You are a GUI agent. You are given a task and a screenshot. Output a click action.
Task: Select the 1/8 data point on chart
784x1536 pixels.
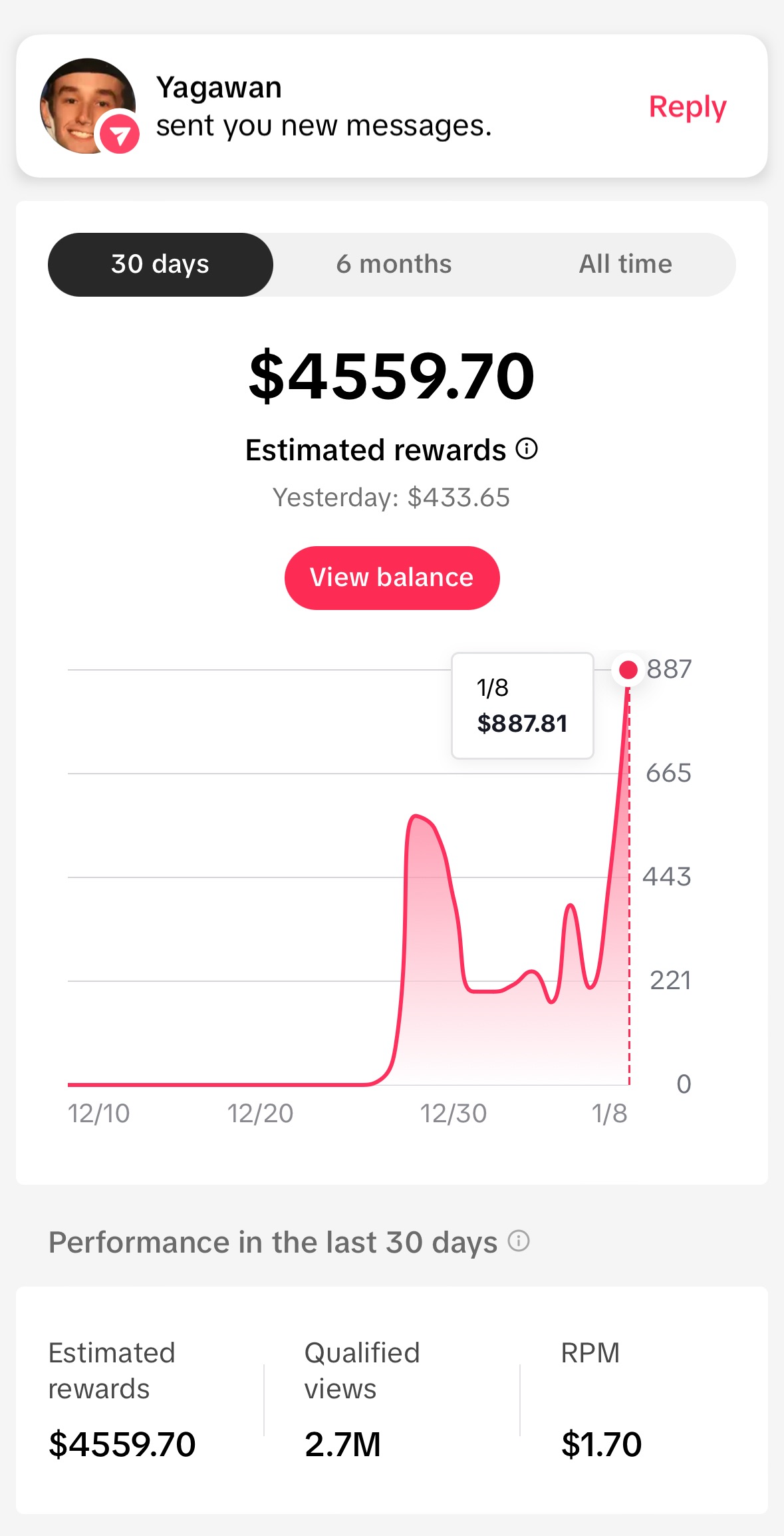pyautogui.click(x=628, y=670)
